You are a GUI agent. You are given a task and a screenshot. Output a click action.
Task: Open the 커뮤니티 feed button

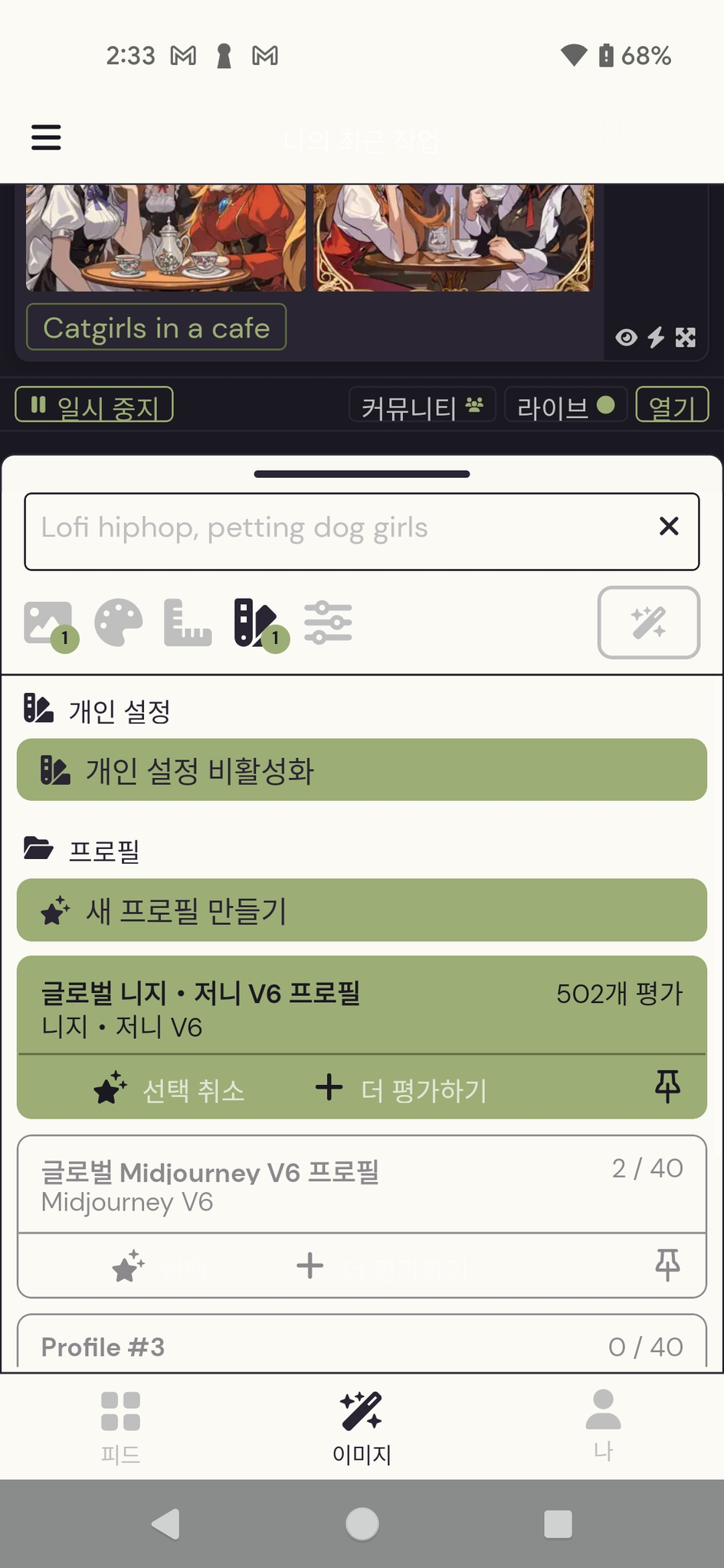click(422, 405)
